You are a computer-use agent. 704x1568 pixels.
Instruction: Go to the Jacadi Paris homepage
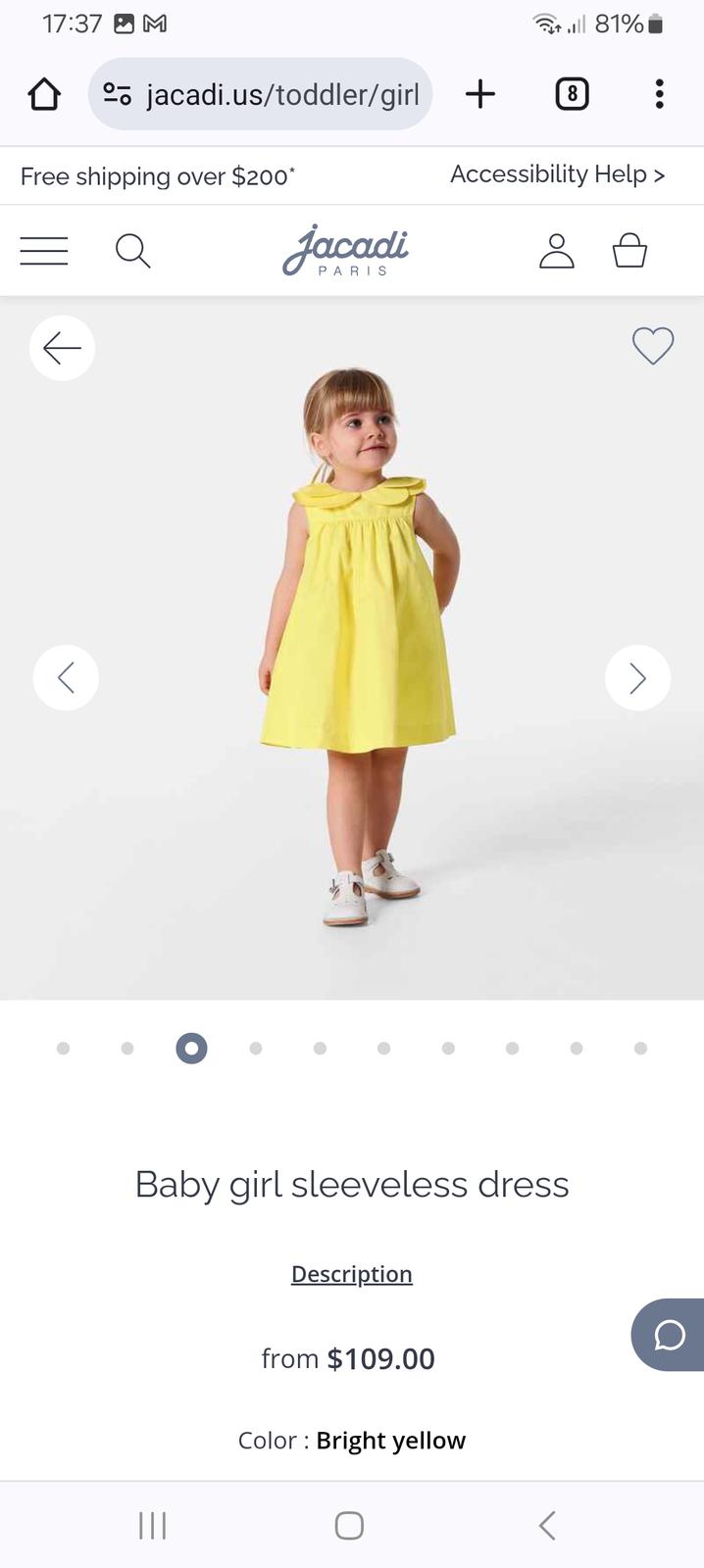click(346, 251)
